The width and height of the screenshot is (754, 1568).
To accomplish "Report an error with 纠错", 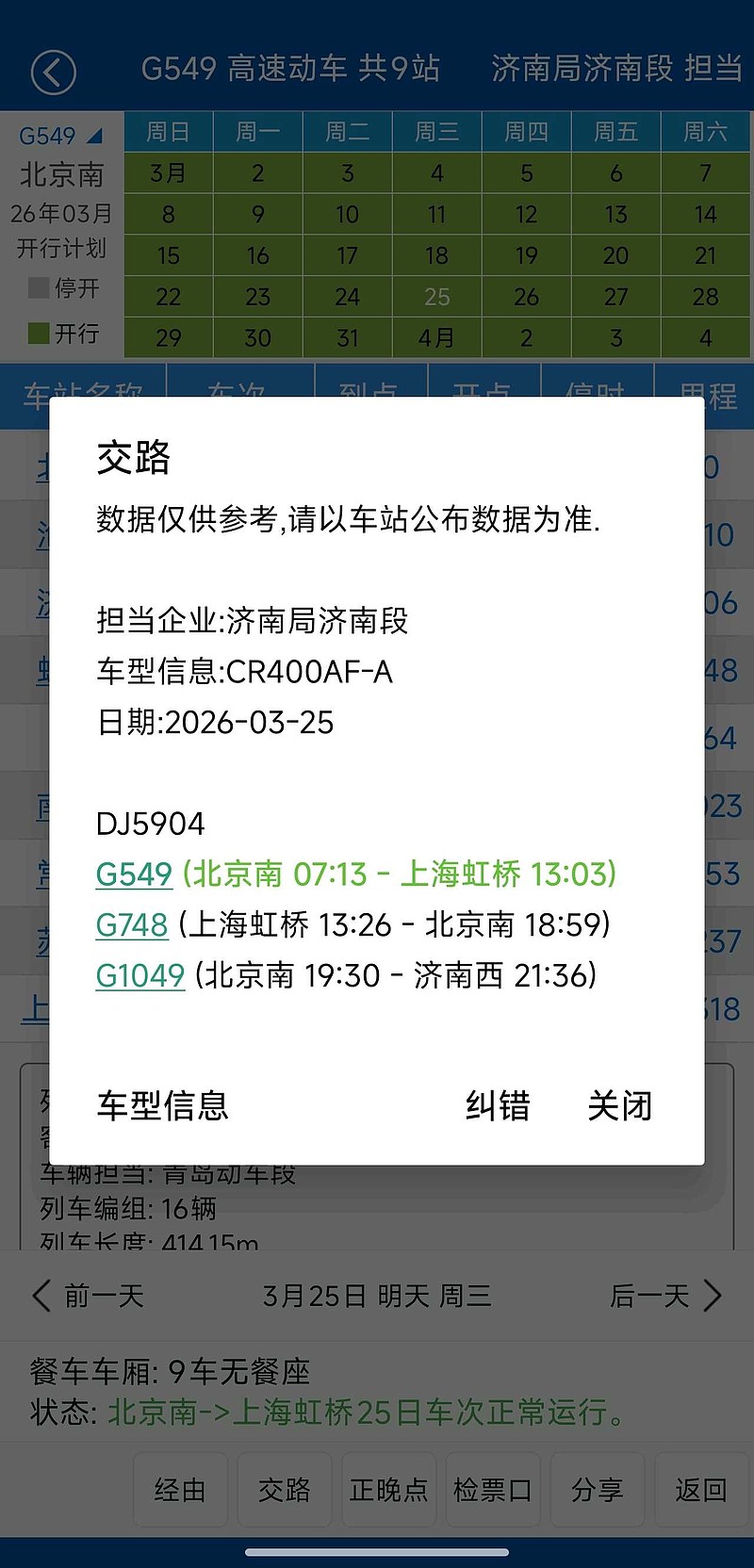I will pos(499,1105).
